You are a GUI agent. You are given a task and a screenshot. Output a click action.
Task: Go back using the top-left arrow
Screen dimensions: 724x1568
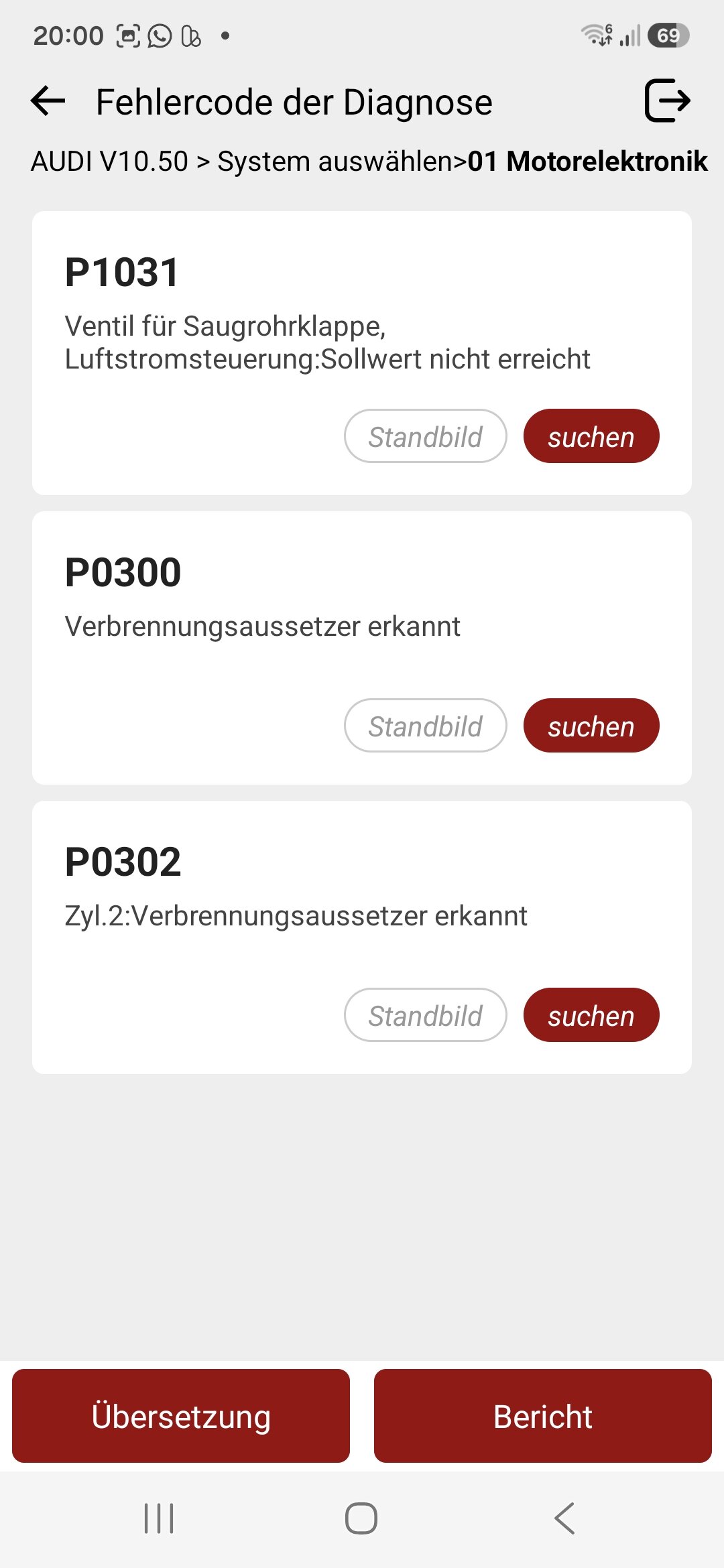tap(48, 102)
